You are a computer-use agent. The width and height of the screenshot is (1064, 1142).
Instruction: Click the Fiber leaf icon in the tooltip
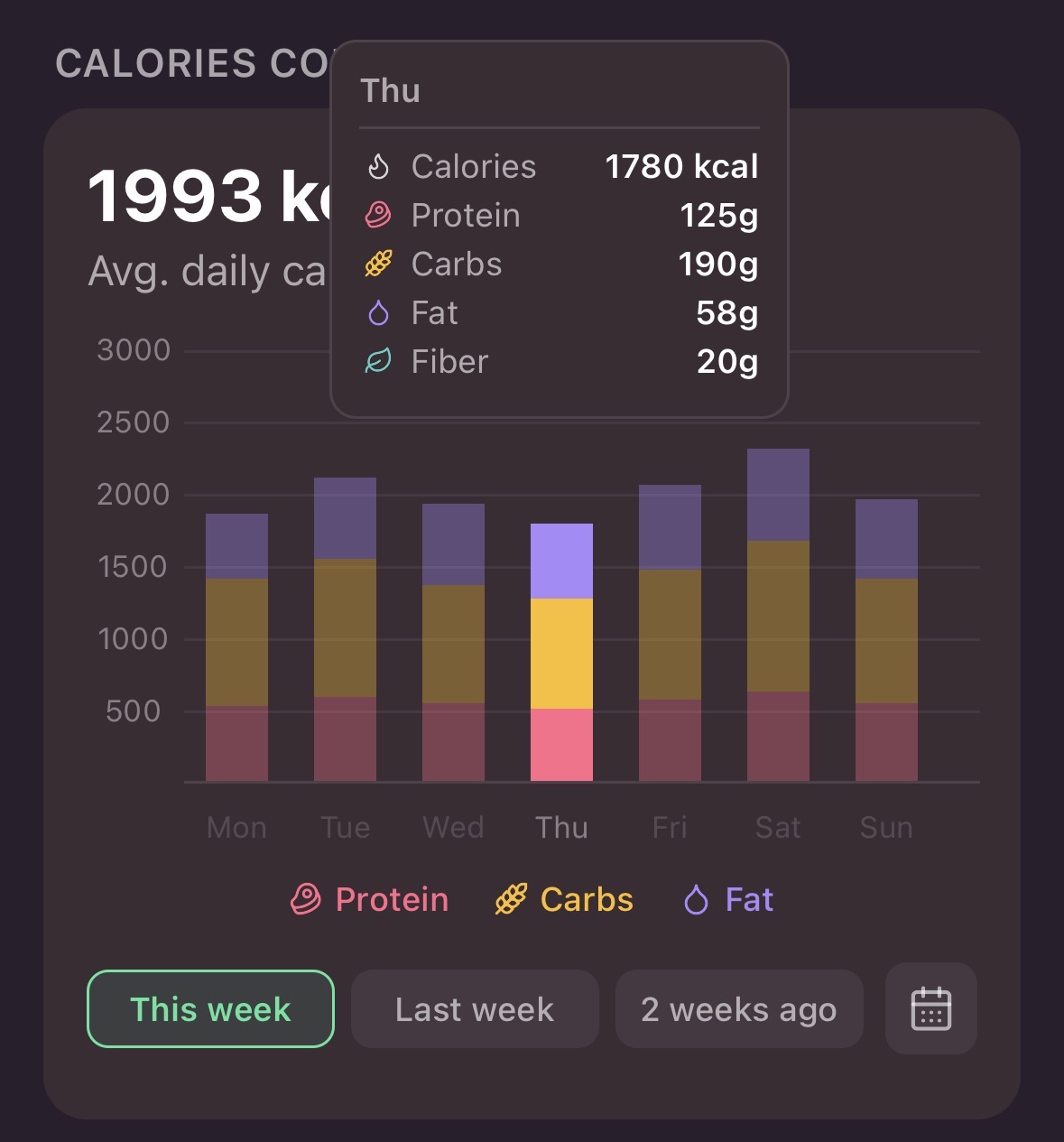(380, 361)
